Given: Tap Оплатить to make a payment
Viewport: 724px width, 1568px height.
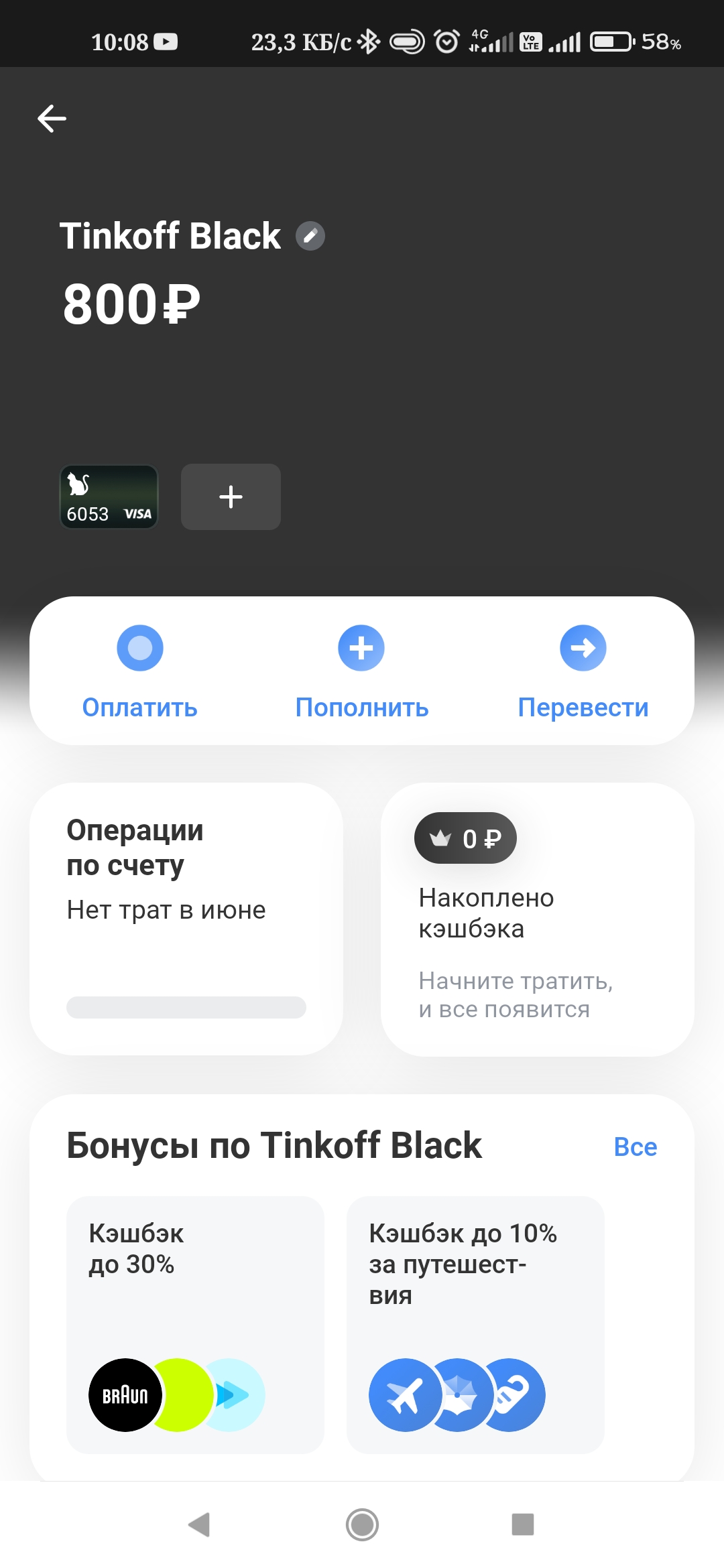Looking at the screenshot, I should (x=139, y=670).
